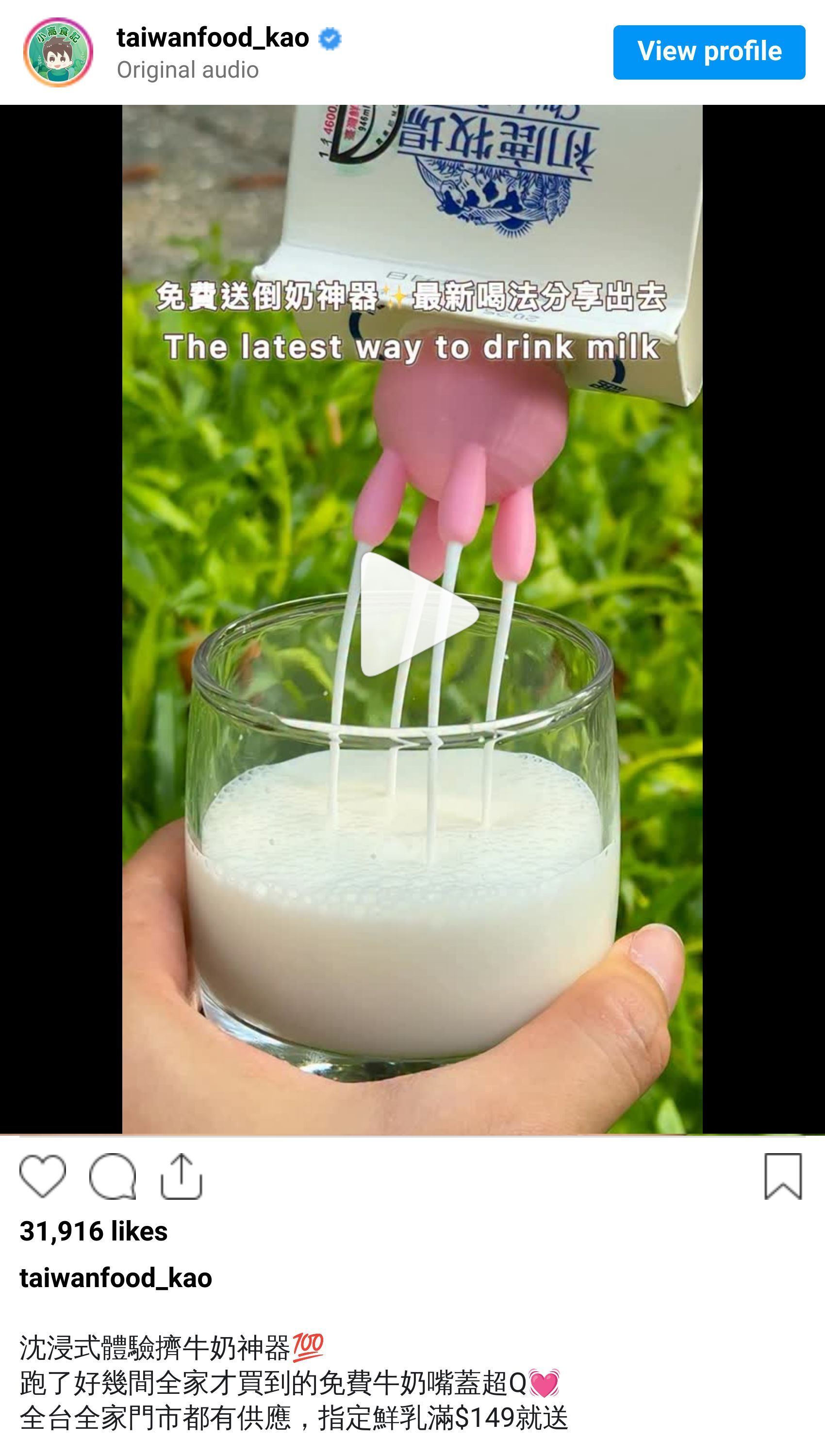
Task: View the 31,916 likes list
Action: coord(94,1232)
